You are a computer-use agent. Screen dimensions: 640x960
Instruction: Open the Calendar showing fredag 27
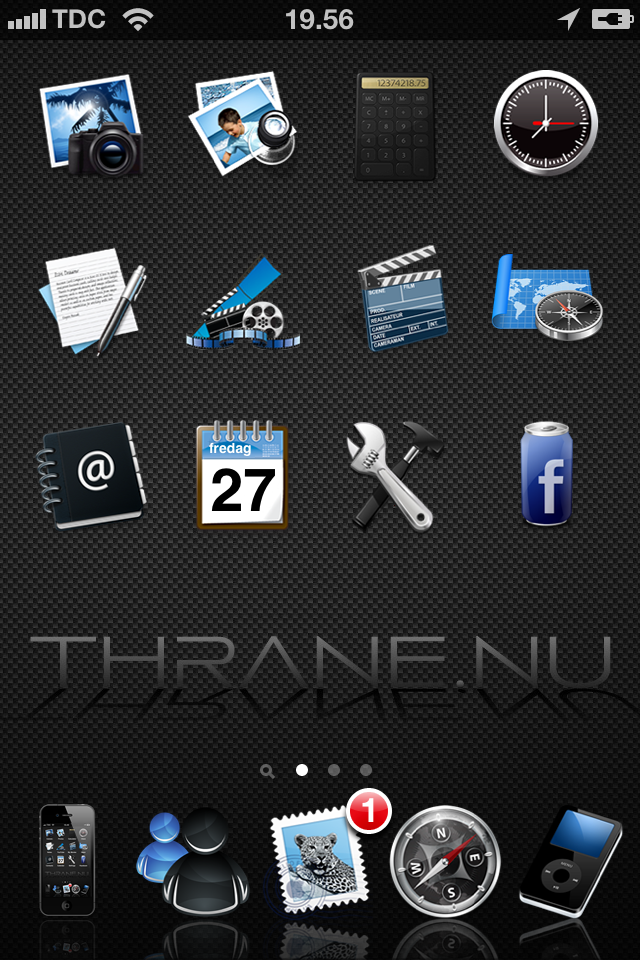243,474
